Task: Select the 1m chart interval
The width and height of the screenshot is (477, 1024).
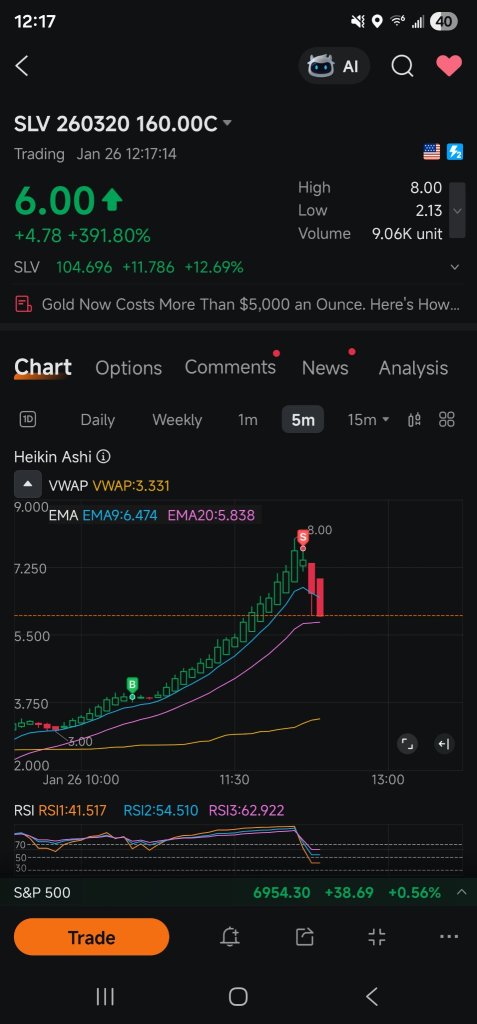Action: point(248,420)
